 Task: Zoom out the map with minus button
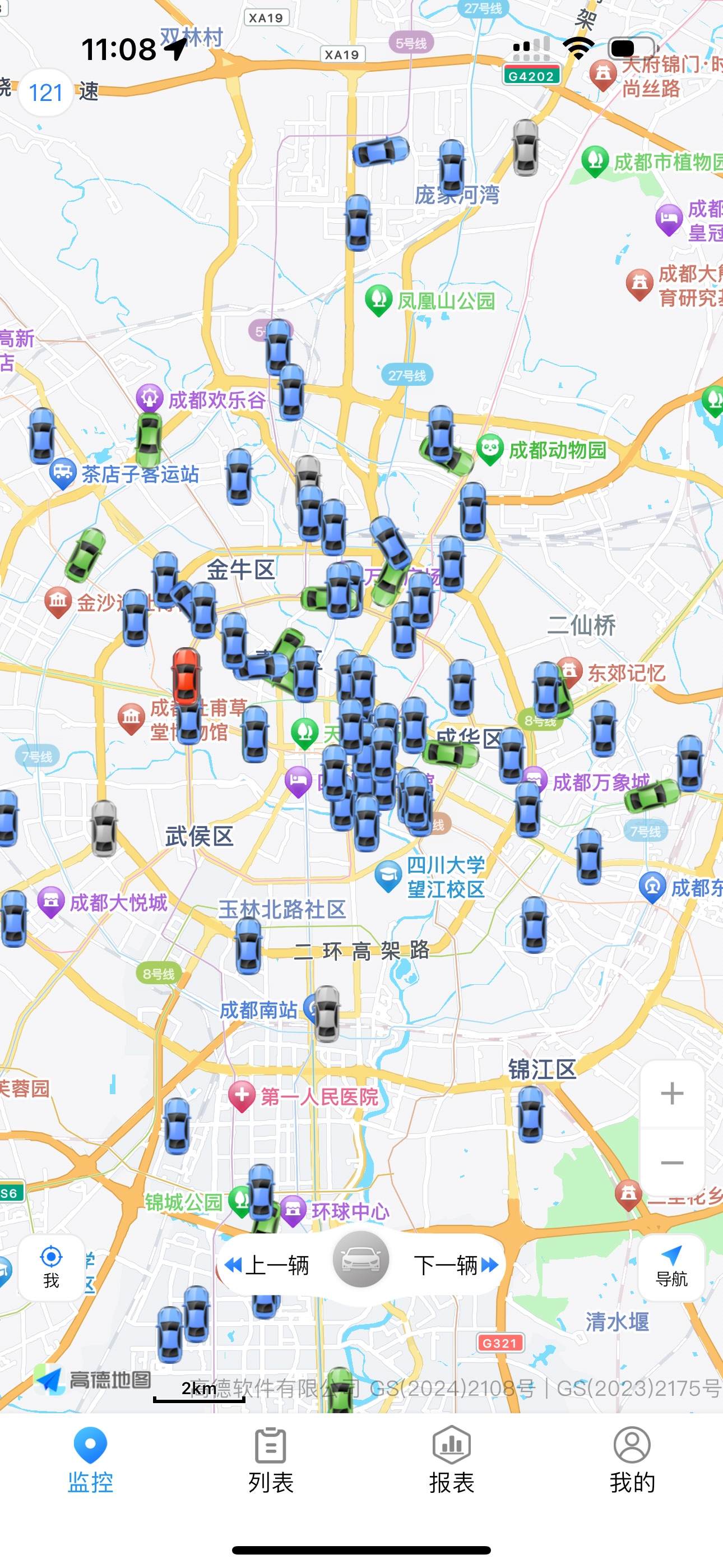click(672, 1163)
